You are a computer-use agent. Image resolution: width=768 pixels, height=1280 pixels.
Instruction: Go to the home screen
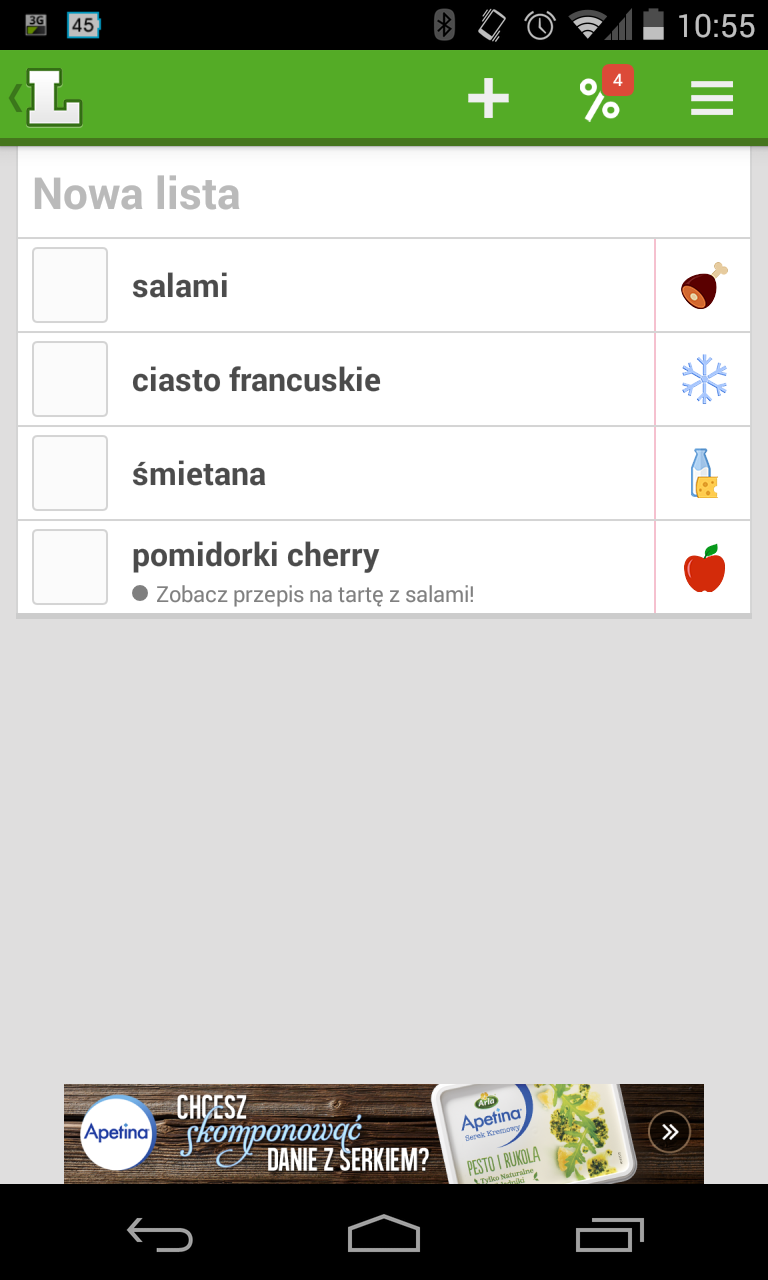pos(384,1235)
